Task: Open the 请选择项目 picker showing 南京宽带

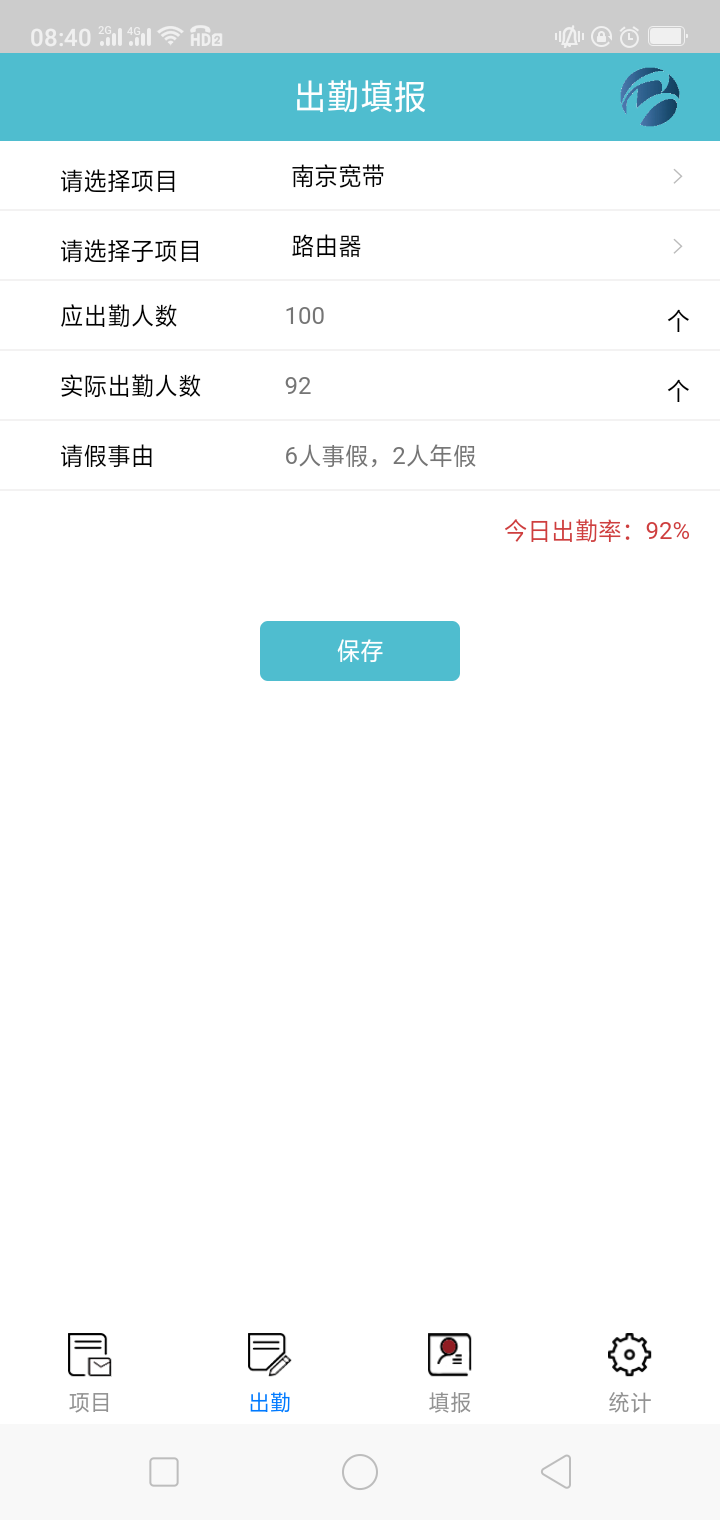Action: coord(480,178)
